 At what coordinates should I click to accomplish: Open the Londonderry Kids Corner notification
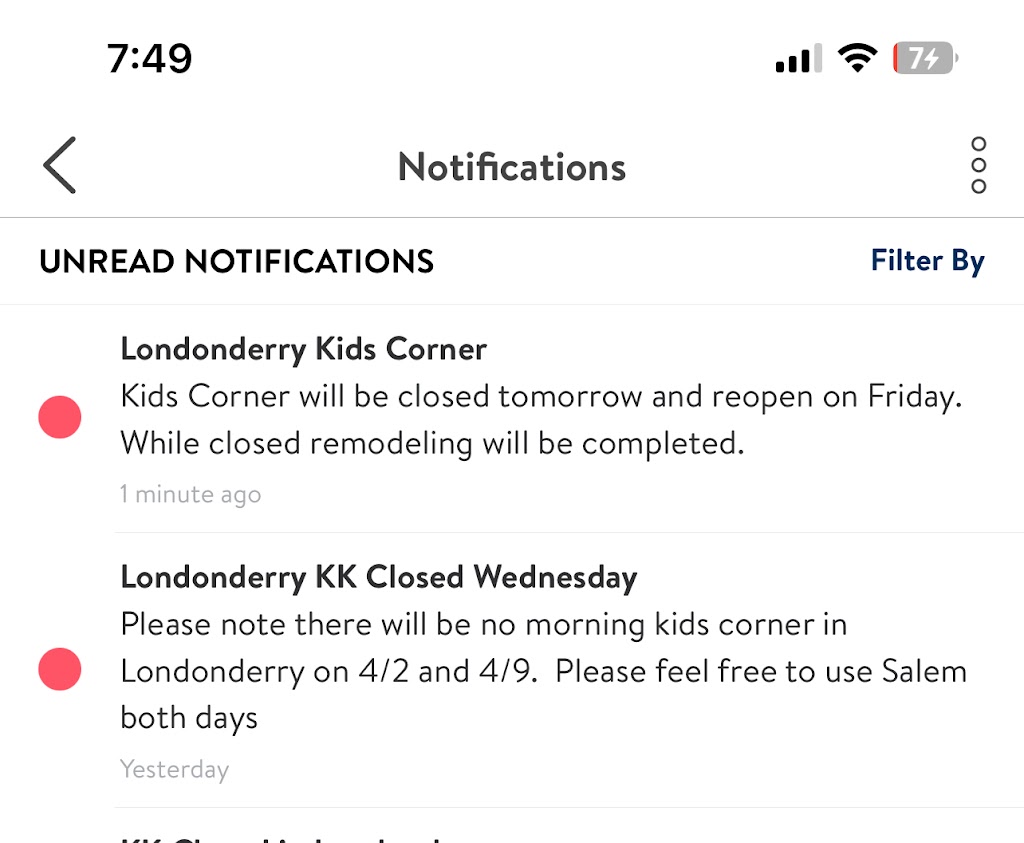[540, 420]
